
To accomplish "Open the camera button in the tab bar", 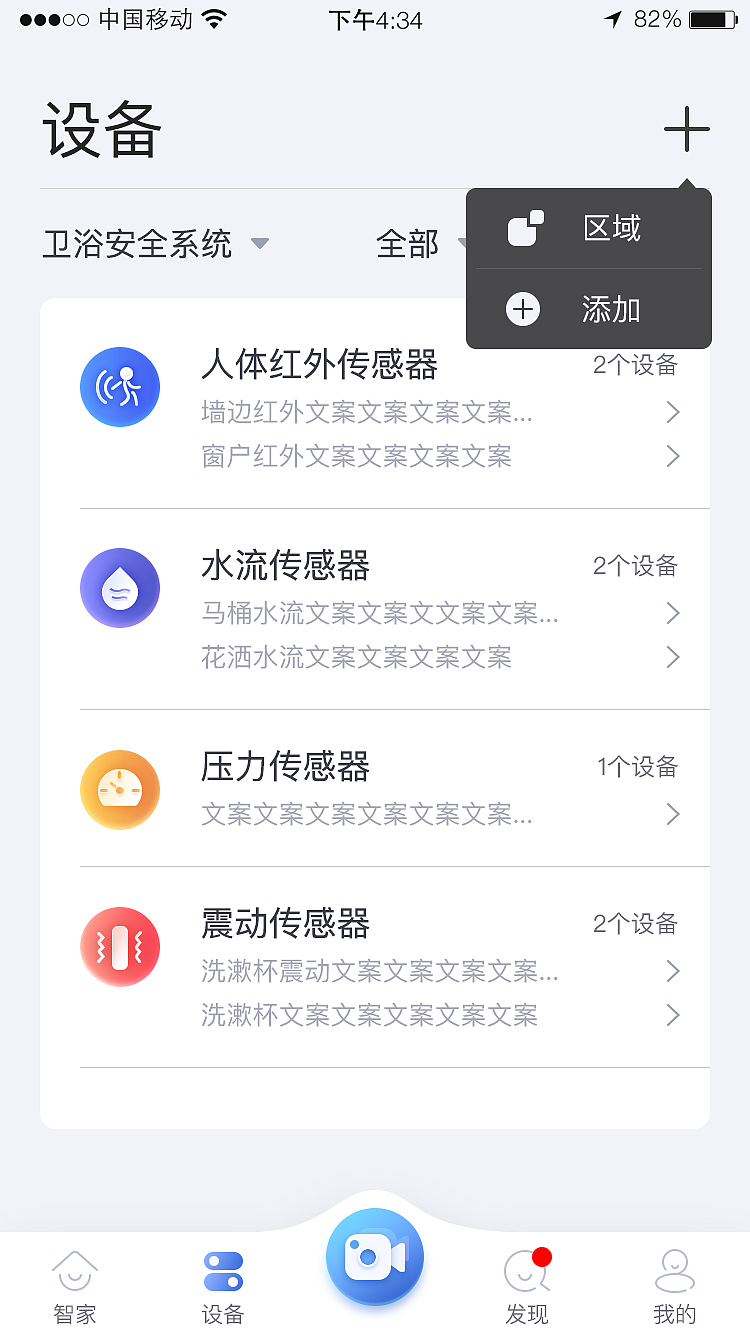I will pyautogui.click(x=375, y=1255).
